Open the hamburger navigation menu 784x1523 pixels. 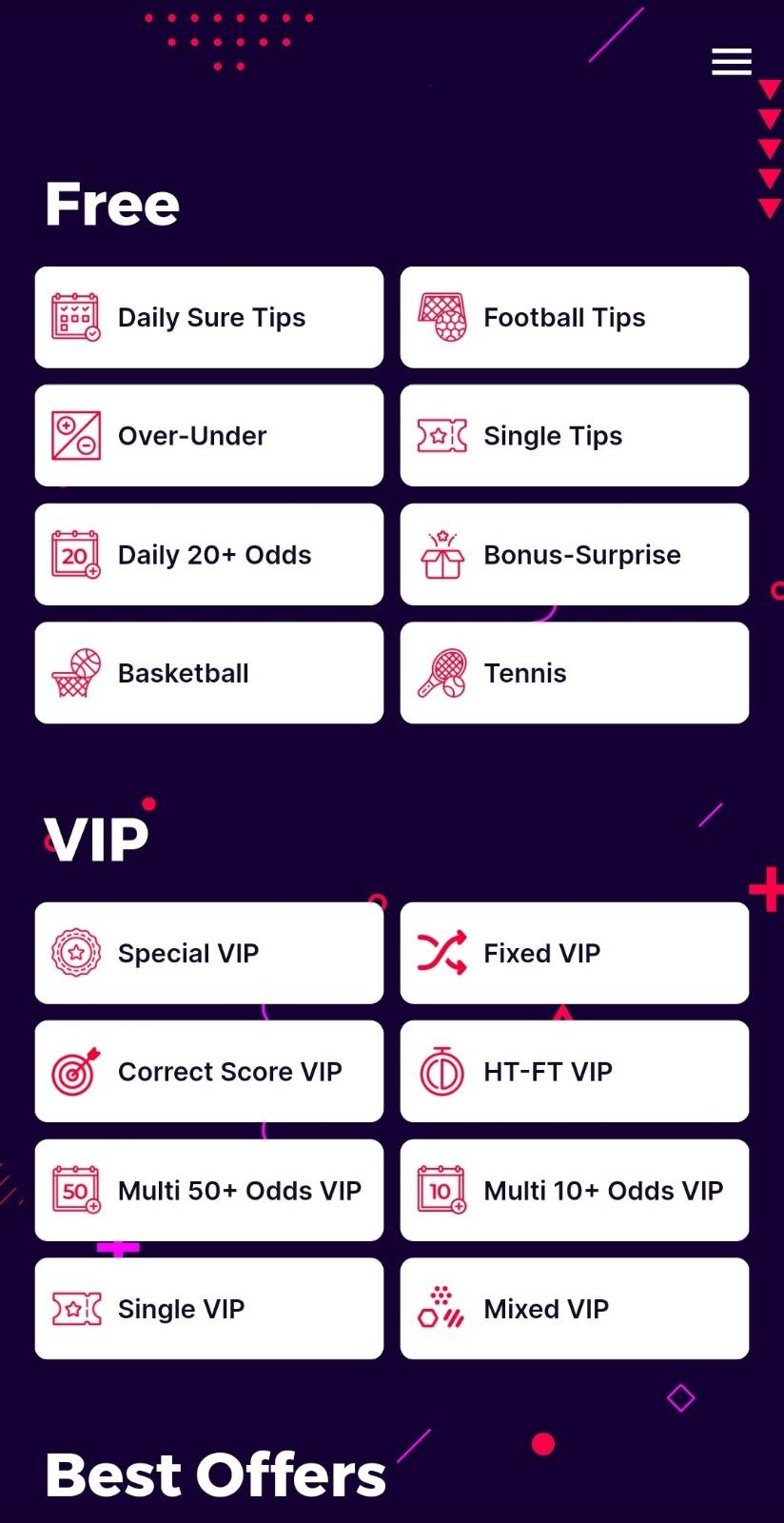(732, 62)
